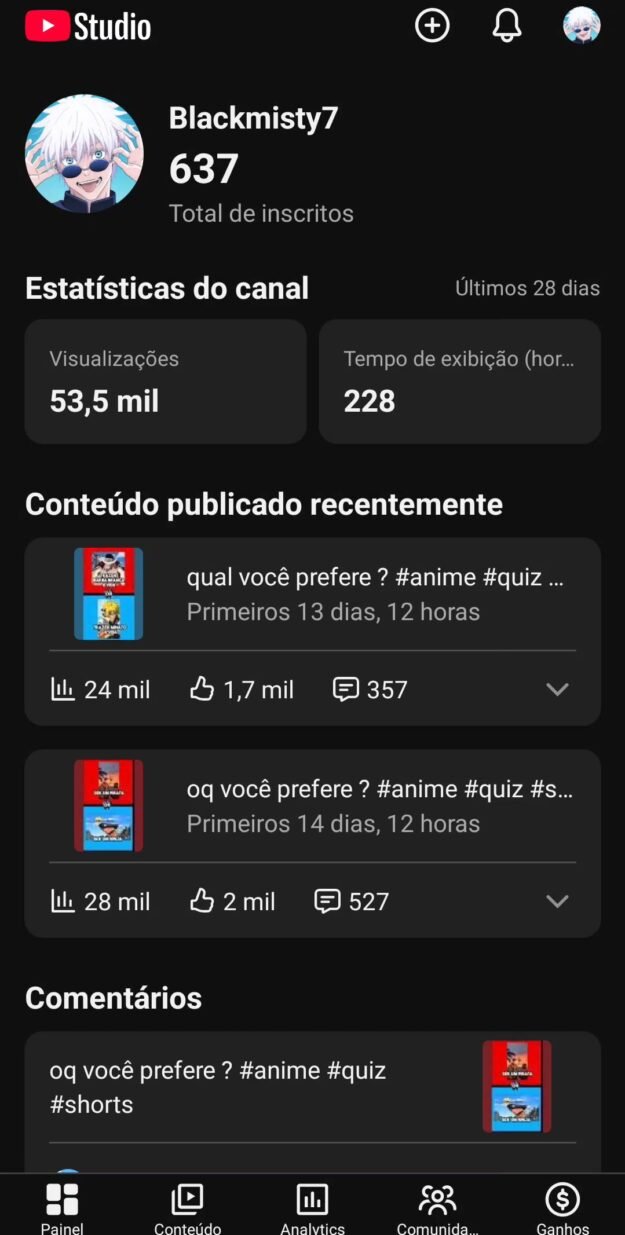Switch to the Painel tab
The width and height of the screenshot is (625, 1235).
click(62, 1208)
